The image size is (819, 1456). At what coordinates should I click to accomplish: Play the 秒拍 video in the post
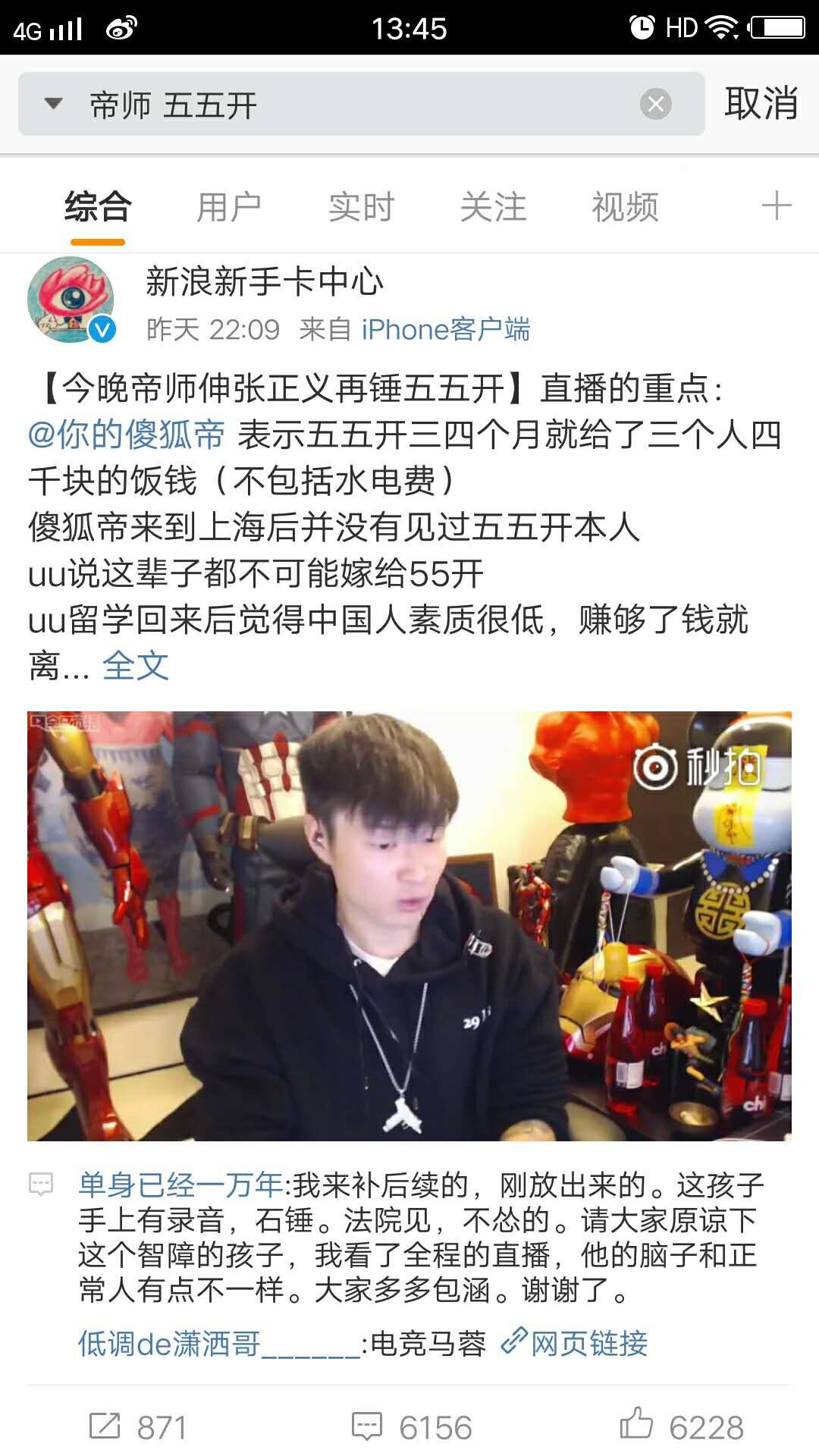(409, 925)
